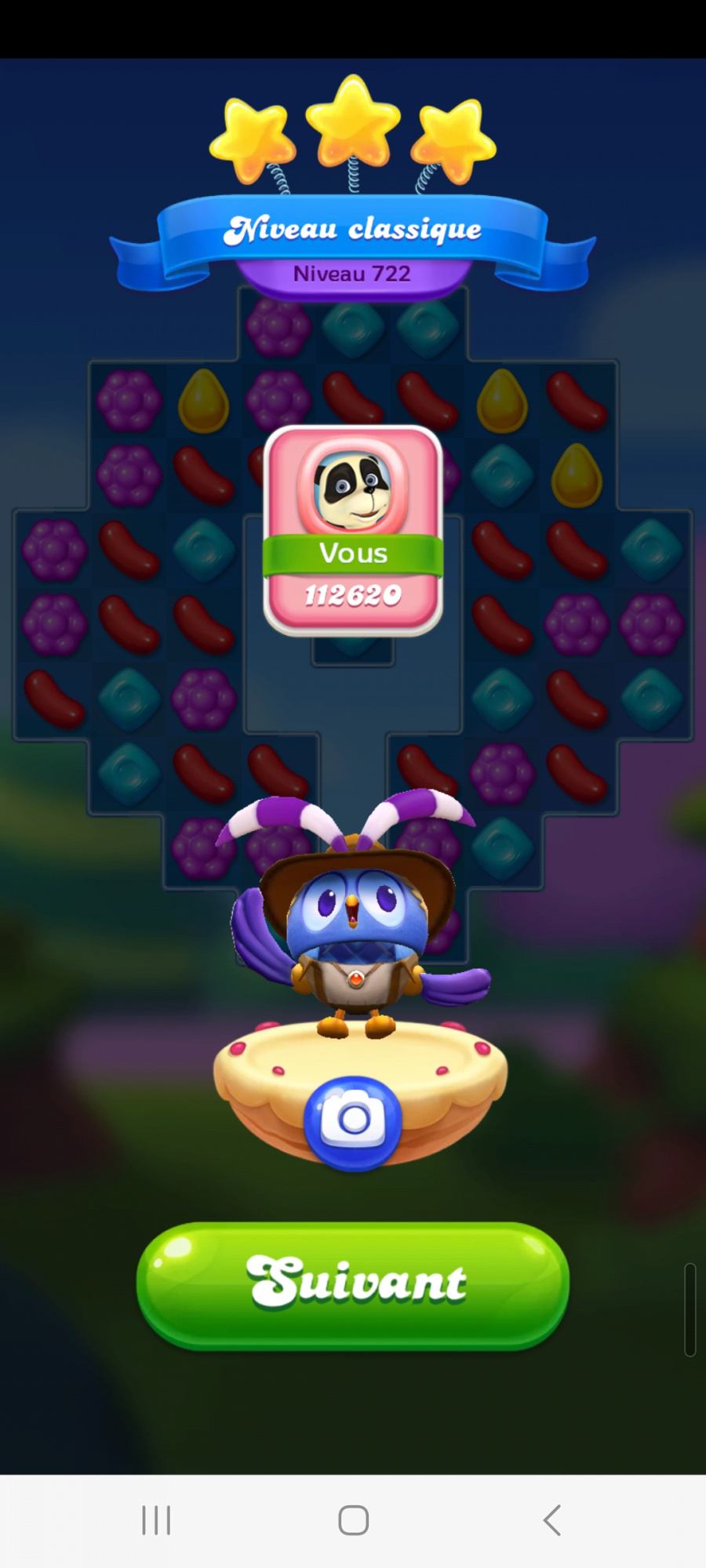Take a photo with the camera button
Image resolution: width=706 pixels, height=1568 pixels.
(353, 1121)
